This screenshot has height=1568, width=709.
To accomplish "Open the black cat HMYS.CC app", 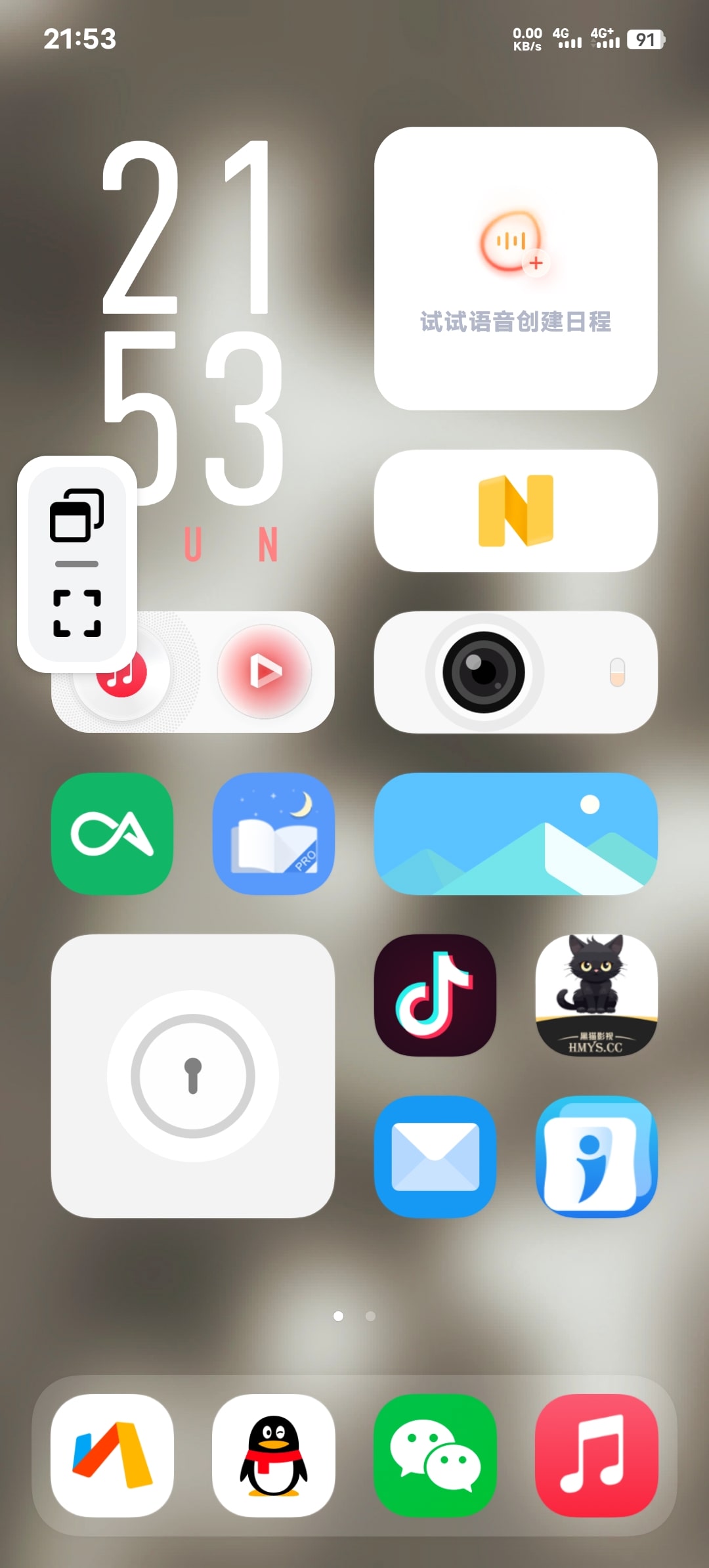I will [596, 995].
